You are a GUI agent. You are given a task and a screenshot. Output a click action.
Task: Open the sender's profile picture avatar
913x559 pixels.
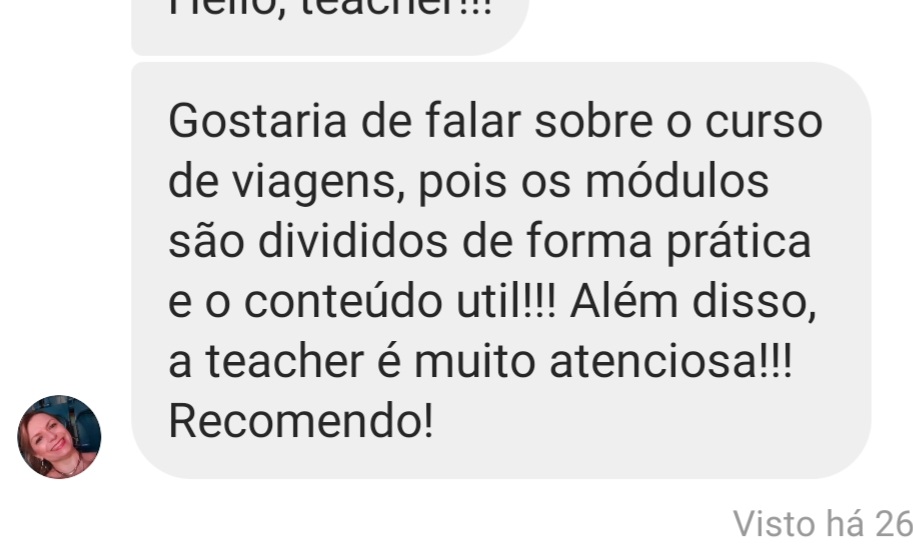(x=59, y=437)
